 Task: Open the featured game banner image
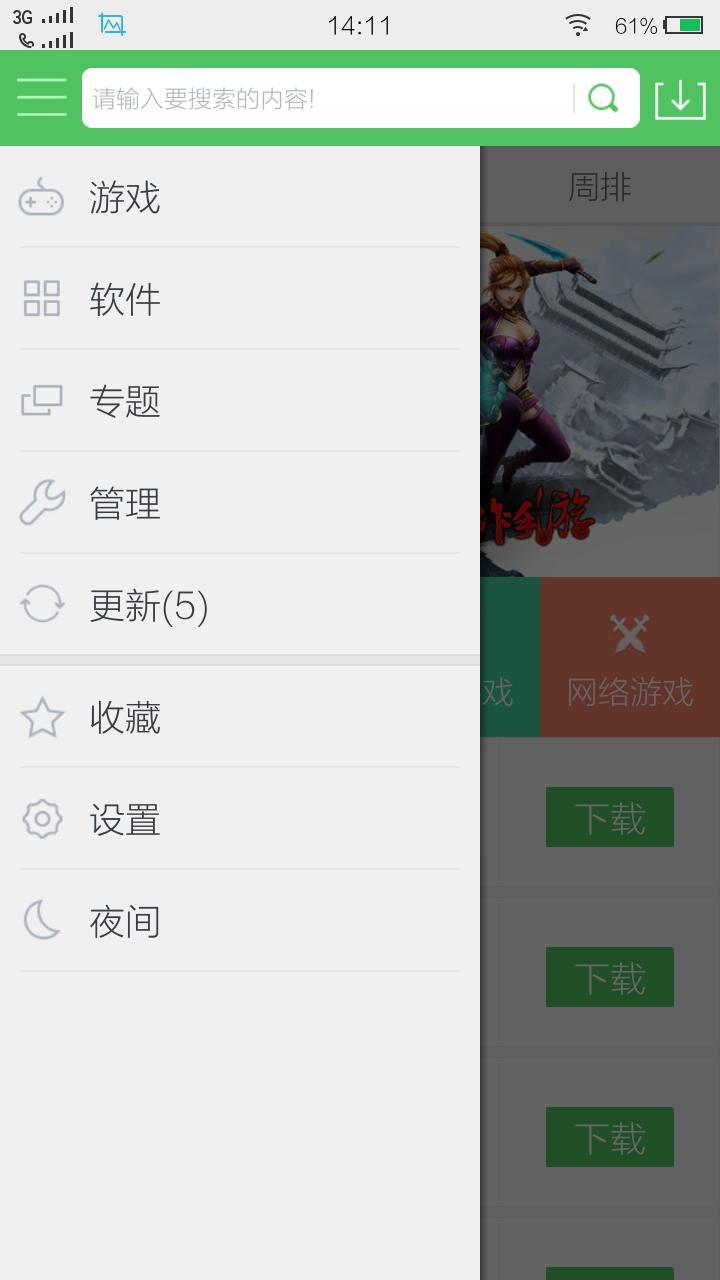coord(600,400)
